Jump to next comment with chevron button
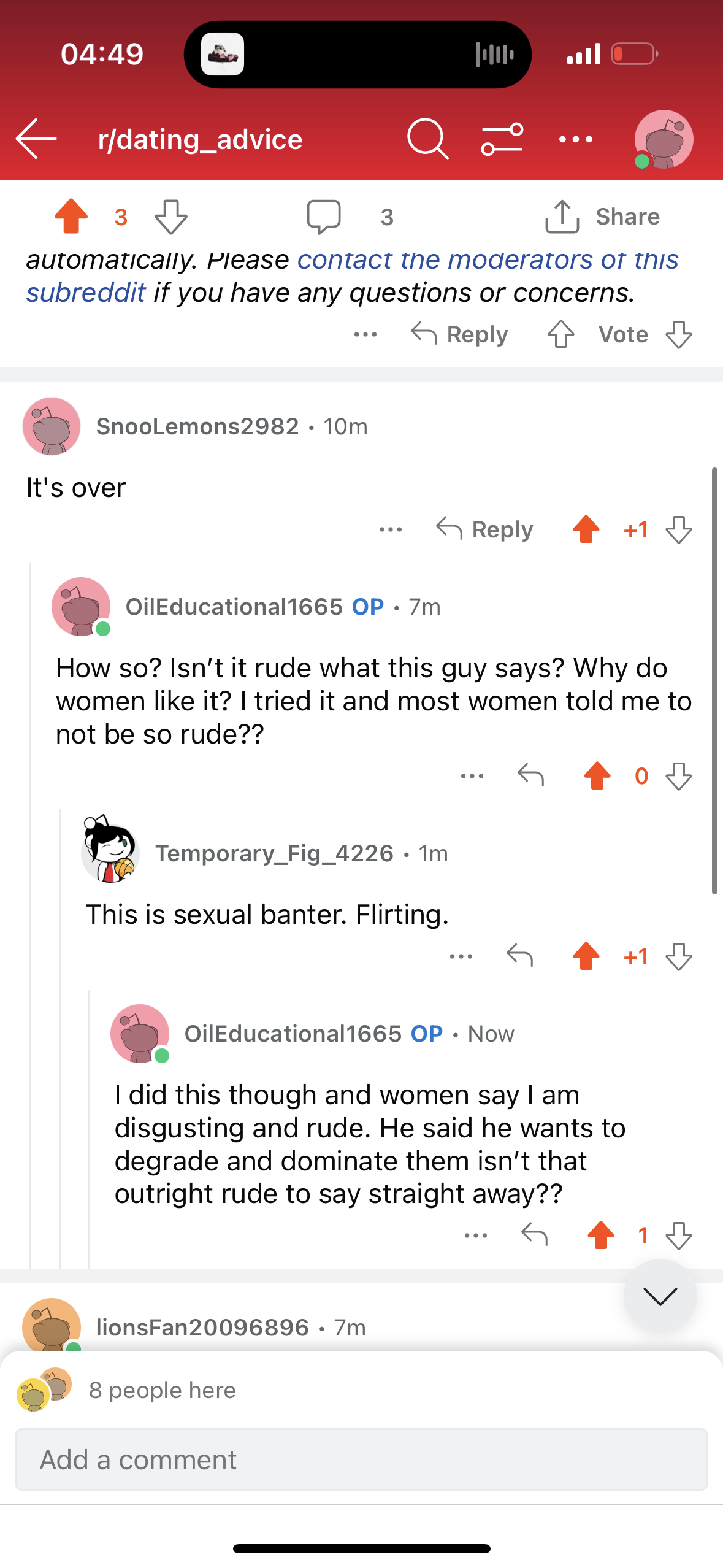This screenshot has width=723, height=1568. pyautogui.click(x=660, y=1296)
